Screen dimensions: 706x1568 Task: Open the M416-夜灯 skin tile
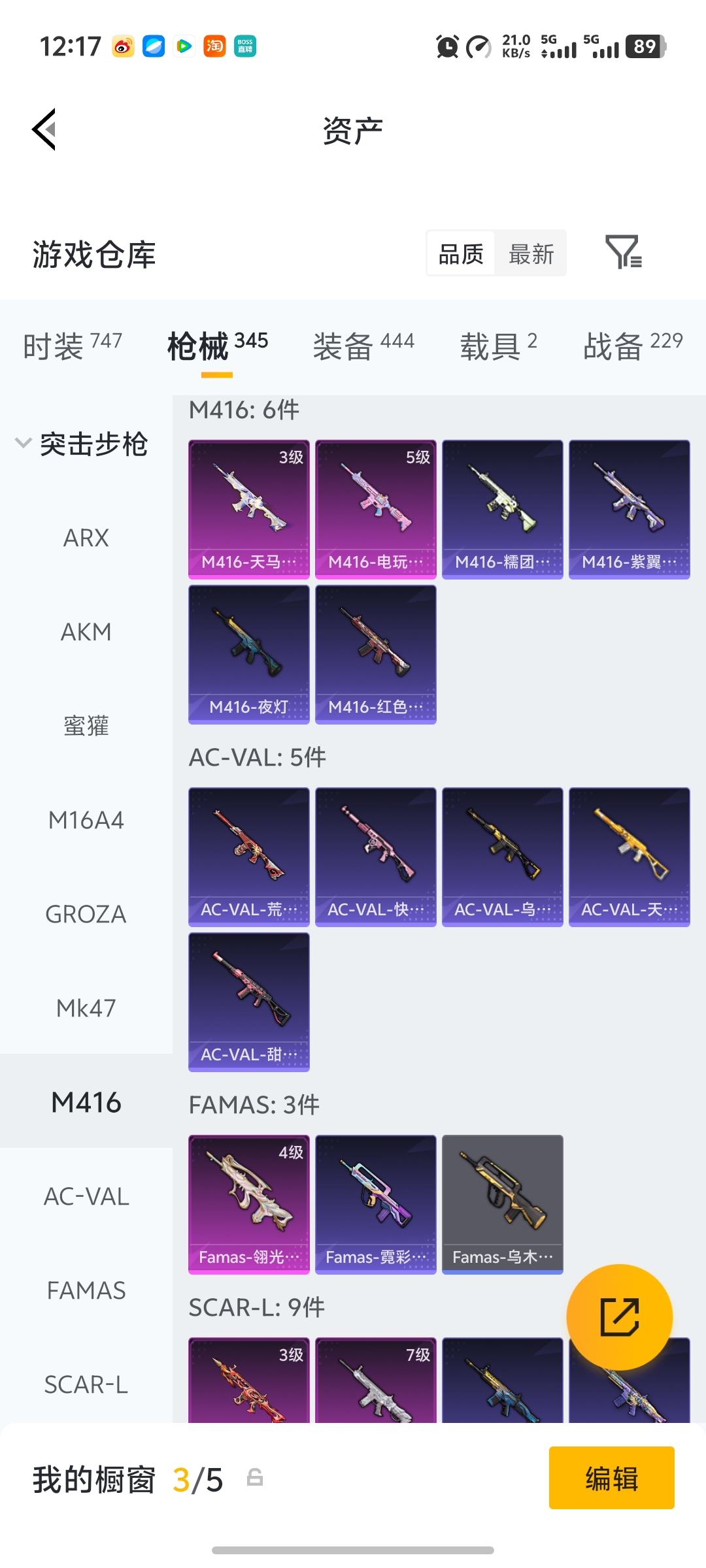click(x=249, y=655)
